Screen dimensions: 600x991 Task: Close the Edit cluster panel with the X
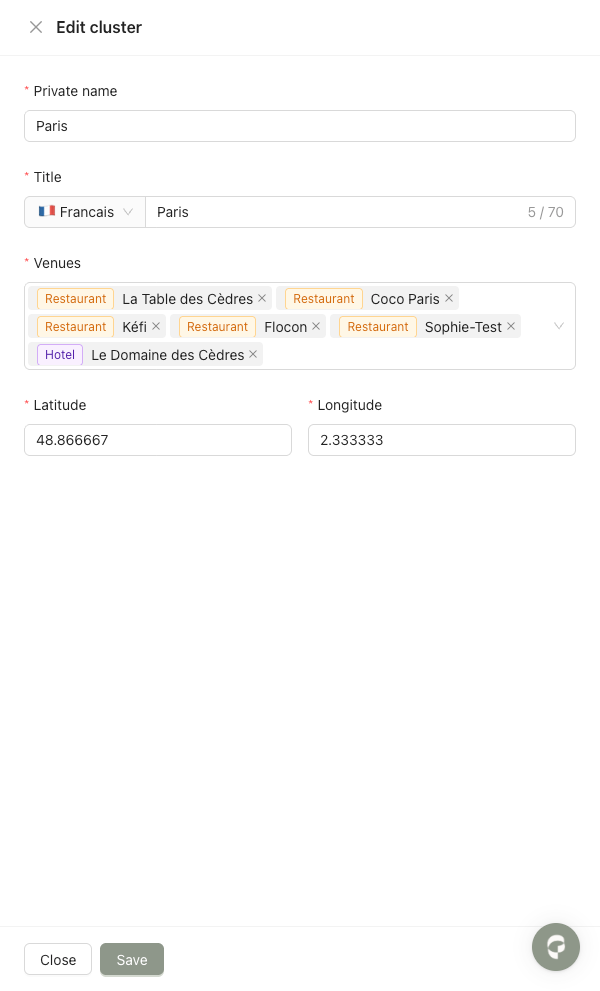coord(36,28)
